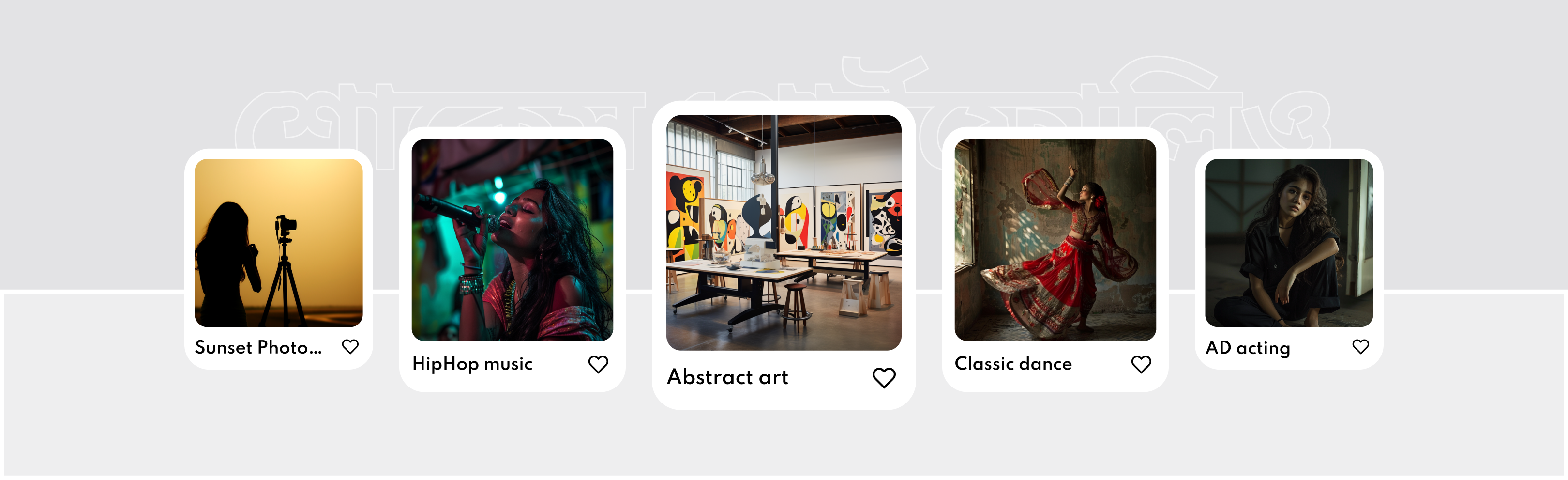Screen dimensions: 1568x480
Task: Select the AD acting card
Action: pyautogui.click(x=1289, y=243)
